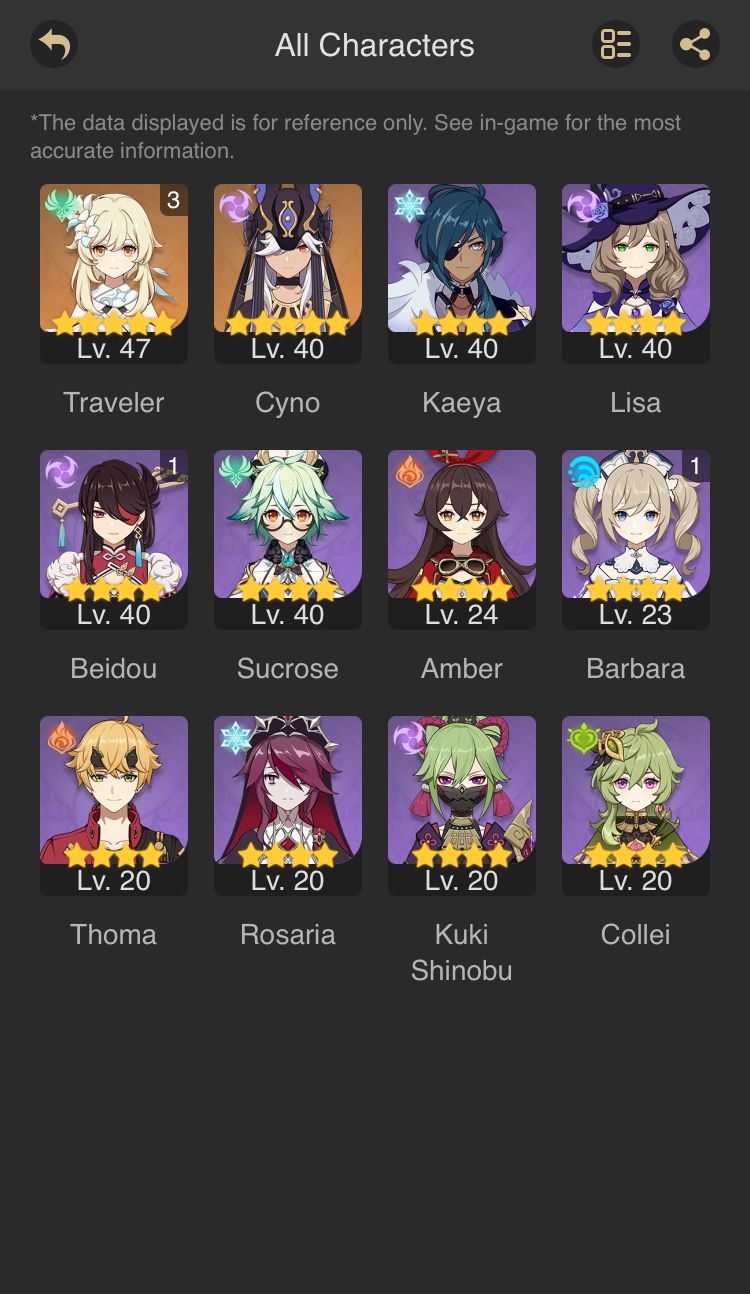Click the Traveler name label
The image size is (750, 1294).
point(113,402)
